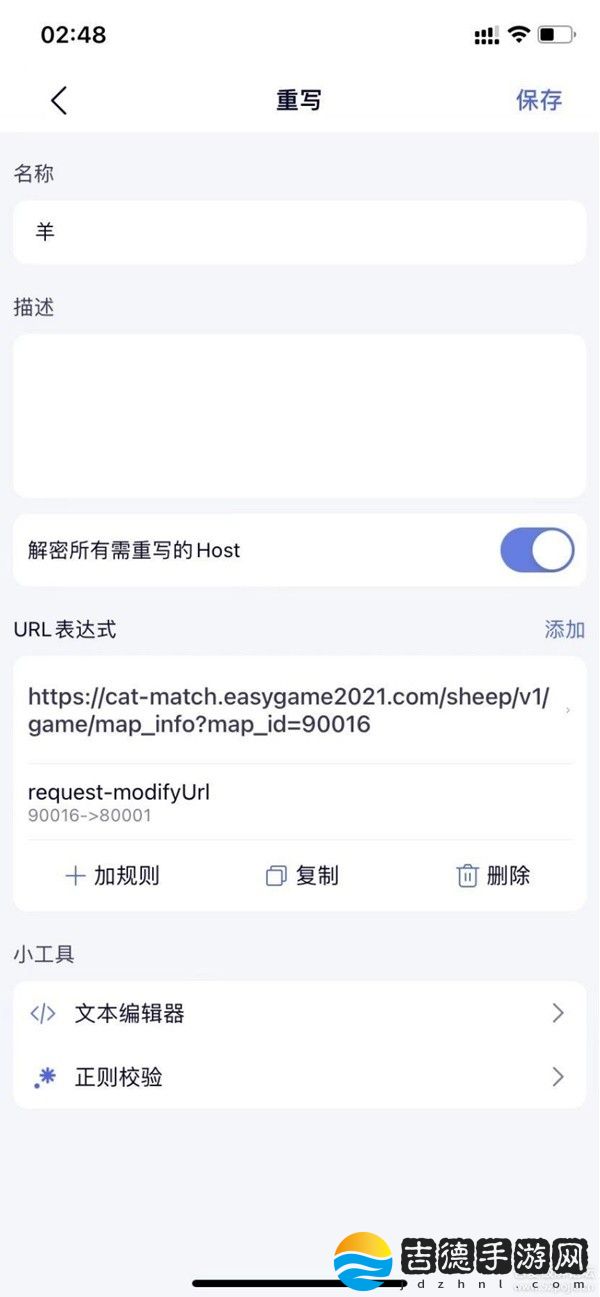Tap the empty 描述 text area
The image size is (600, 1297).
(x=299, y=415)
